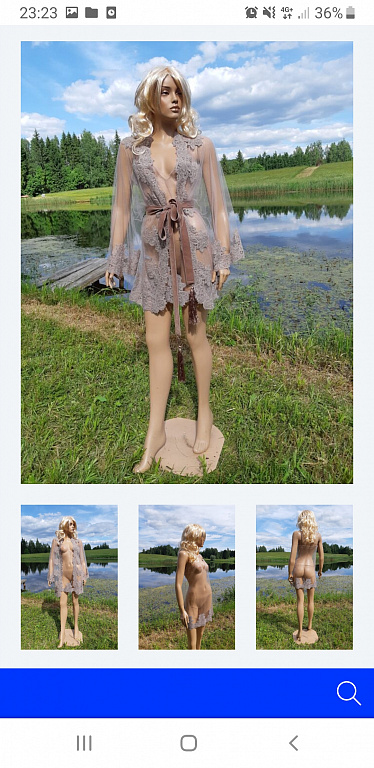Tap the magnifier search icon in the blue bar
Image resolution: width=374 pixels, height=768 pixels.
click(349, 693)
